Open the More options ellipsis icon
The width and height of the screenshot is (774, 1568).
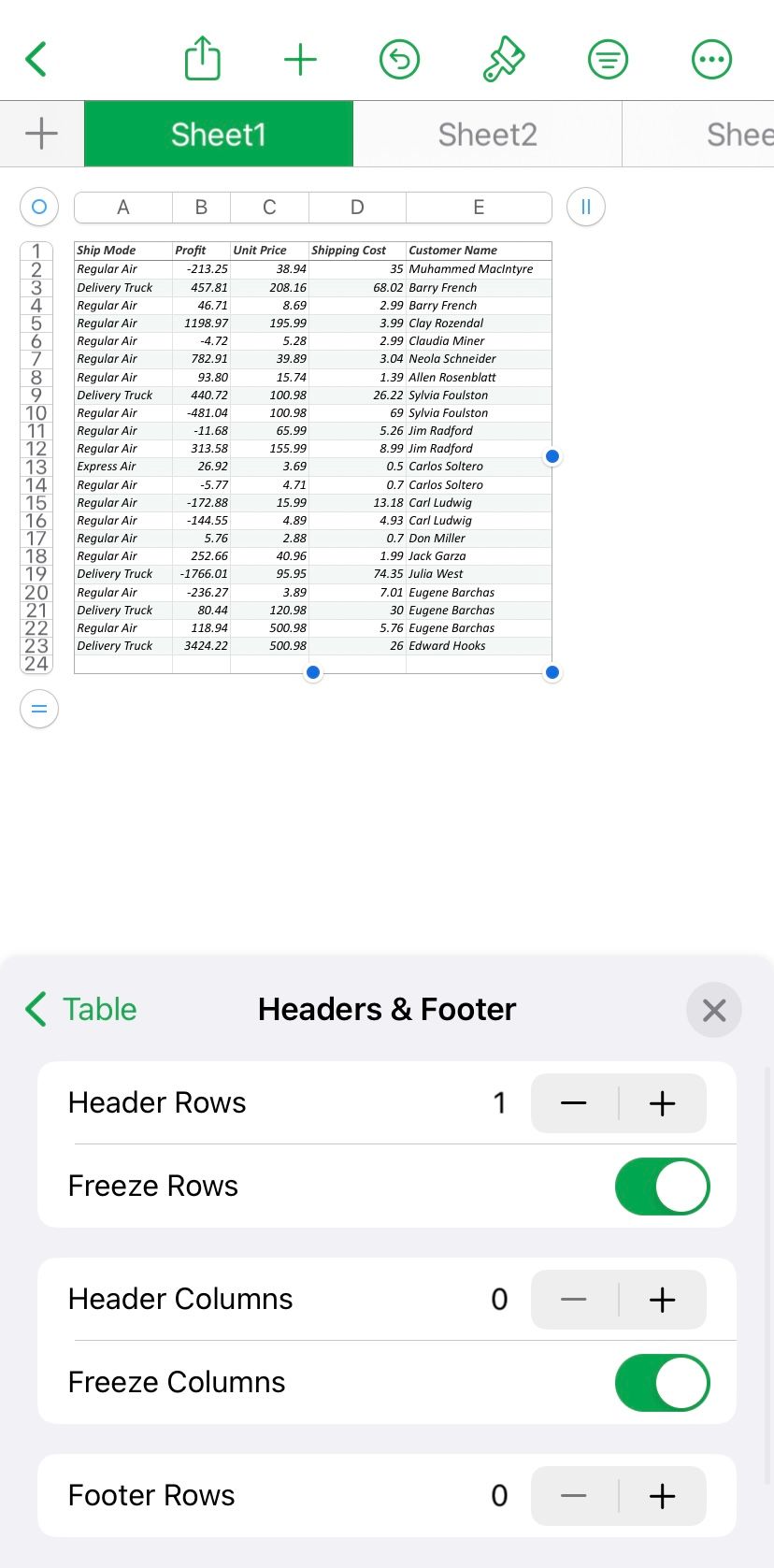click(x=710, y=58)
